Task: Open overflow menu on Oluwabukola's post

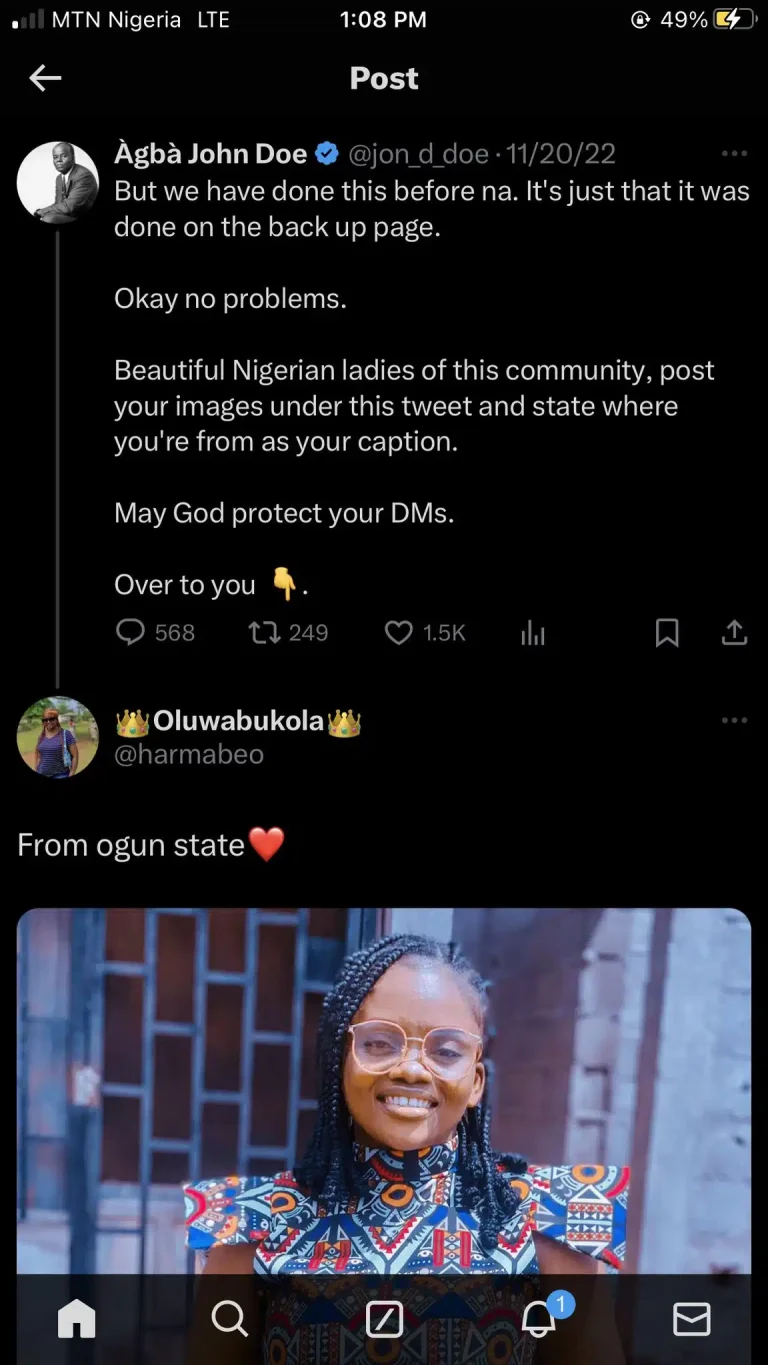Action: 734,720
